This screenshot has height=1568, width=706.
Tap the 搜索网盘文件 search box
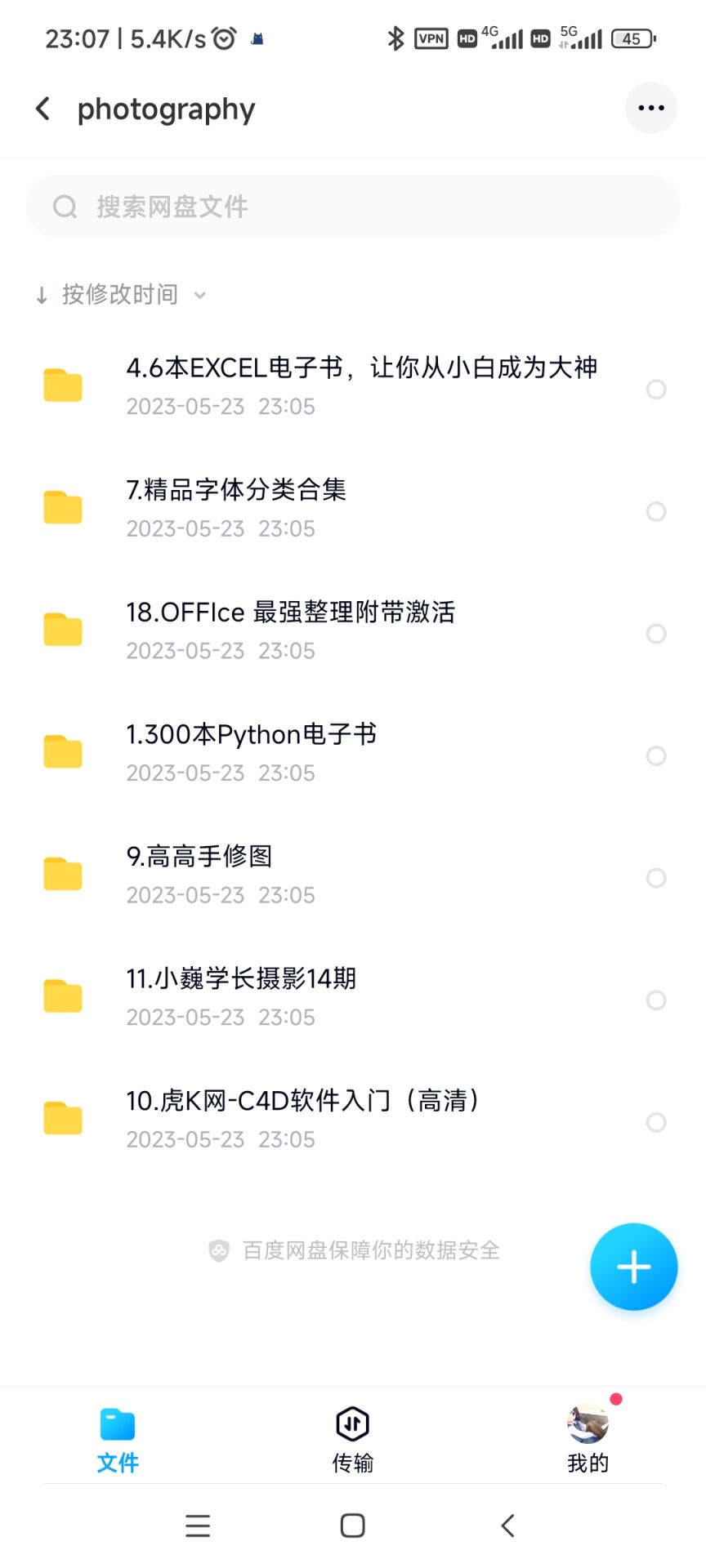[x=353, y=207]
